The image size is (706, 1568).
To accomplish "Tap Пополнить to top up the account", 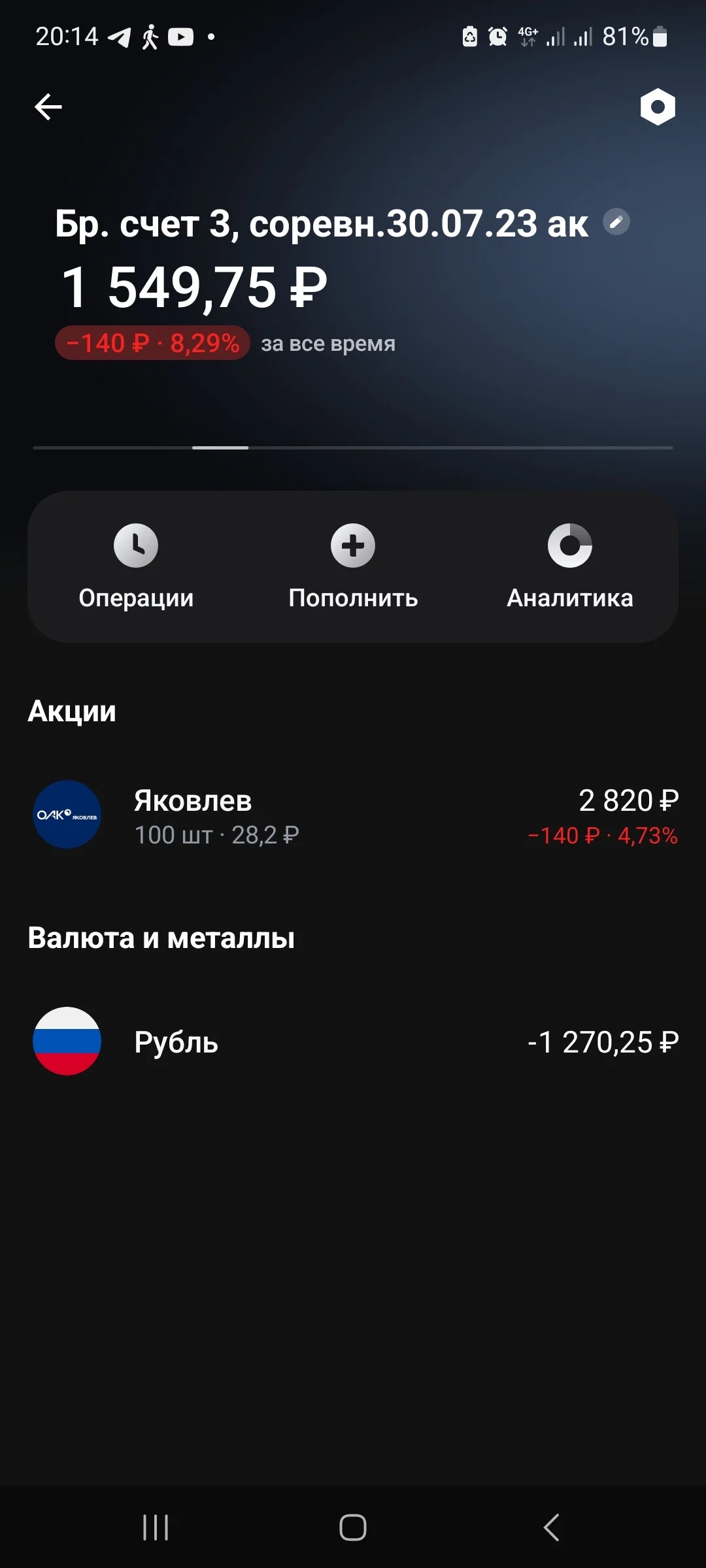I will point(353,566).
